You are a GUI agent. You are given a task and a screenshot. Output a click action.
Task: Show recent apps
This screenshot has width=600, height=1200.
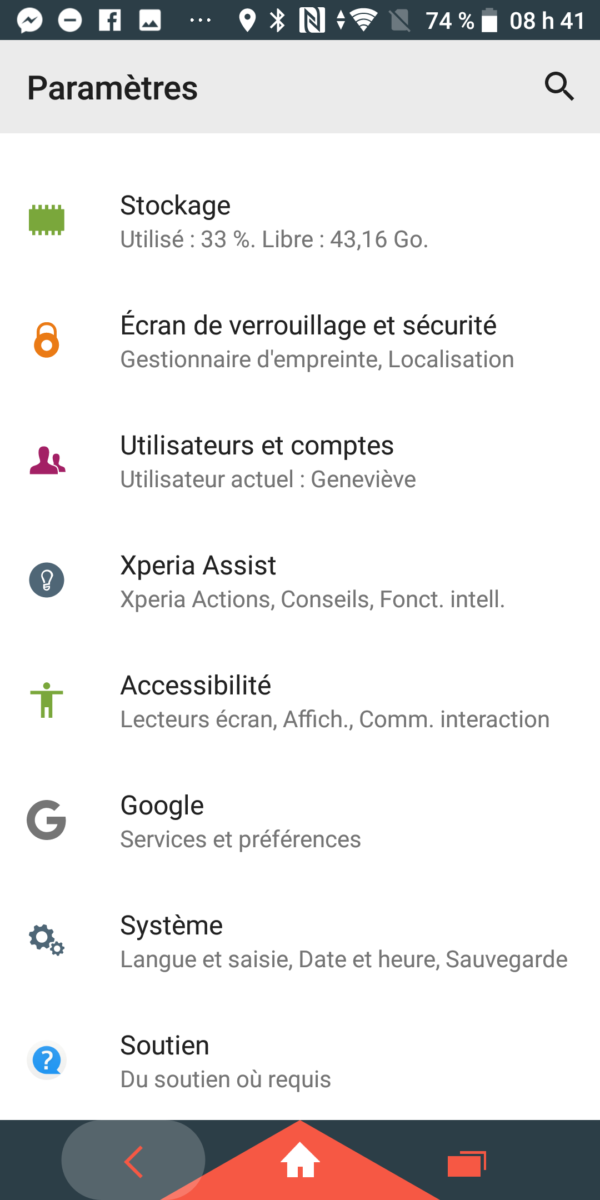coord(466,1164)
